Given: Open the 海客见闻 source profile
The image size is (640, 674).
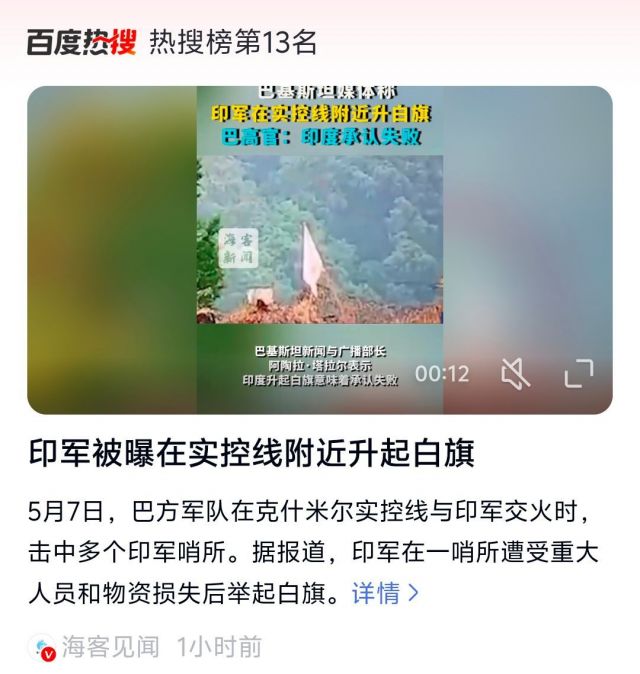Looking at the screenshot, I should point(110,647).
